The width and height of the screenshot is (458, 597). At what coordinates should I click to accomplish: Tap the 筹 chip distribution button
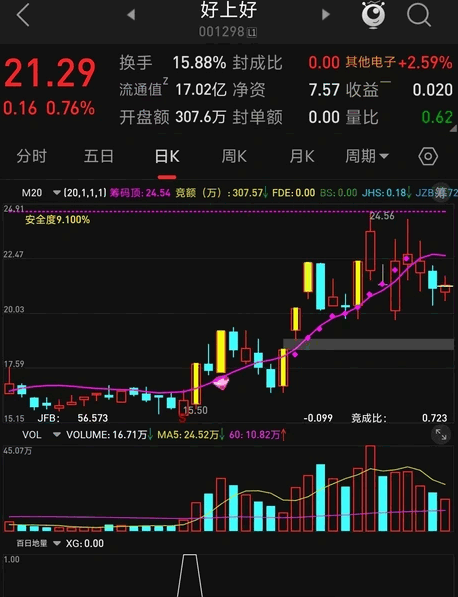pyautogui.click(x=441, y=192)
